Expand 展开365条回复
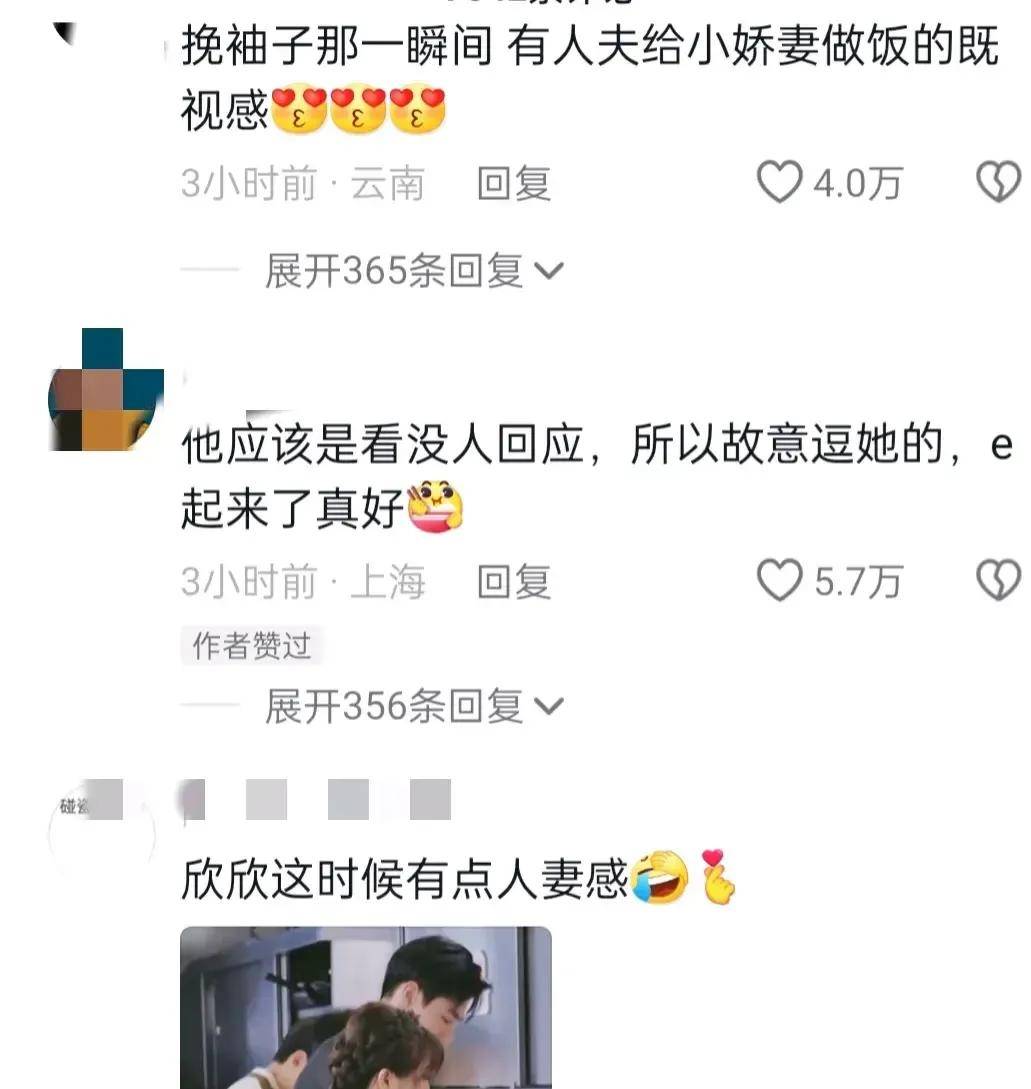The height and width of the screenshot is (1089, 1031). [x=413, y=270]
